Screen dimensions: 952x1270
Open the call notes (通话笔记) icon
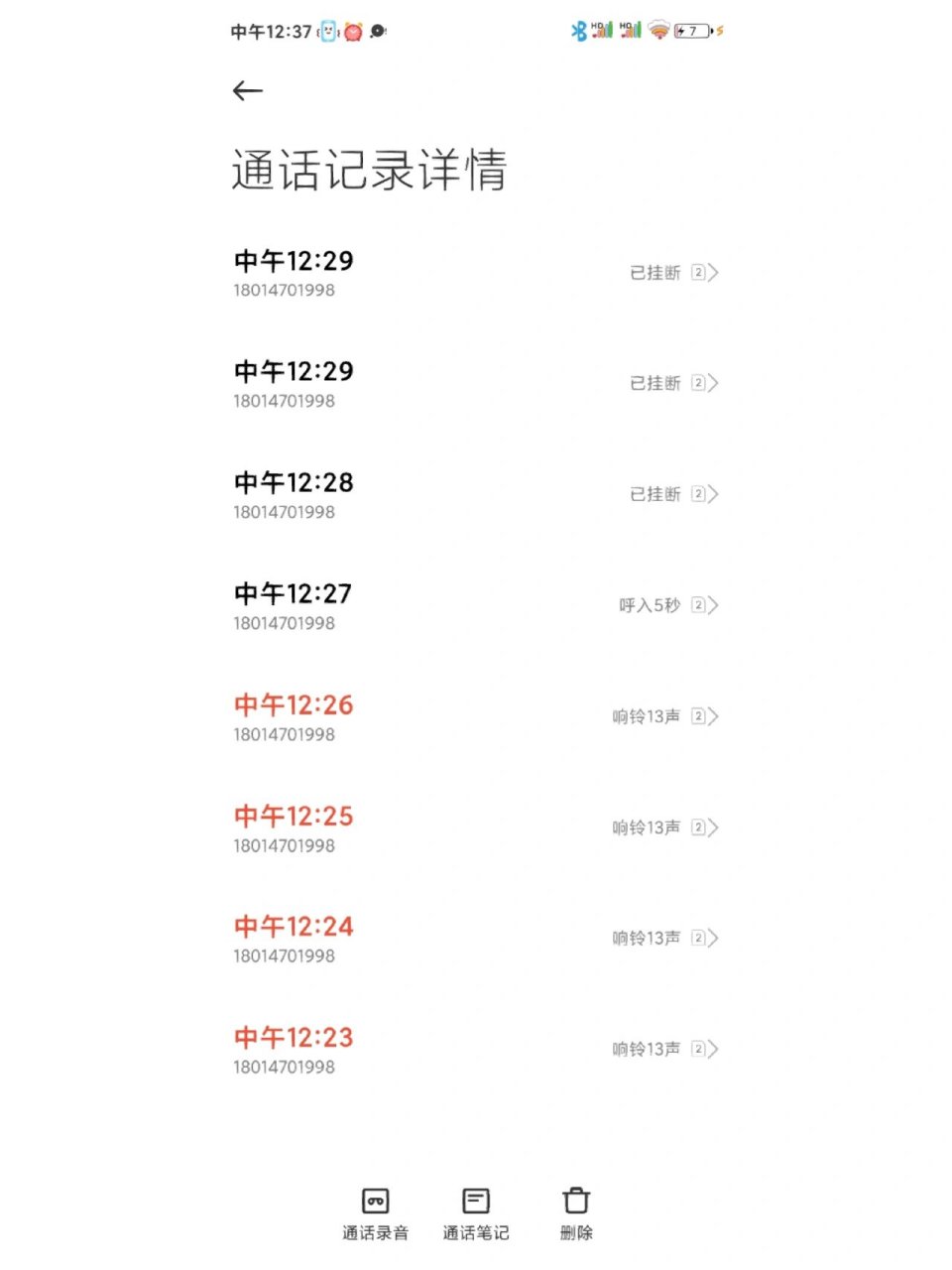point(474,1201)
